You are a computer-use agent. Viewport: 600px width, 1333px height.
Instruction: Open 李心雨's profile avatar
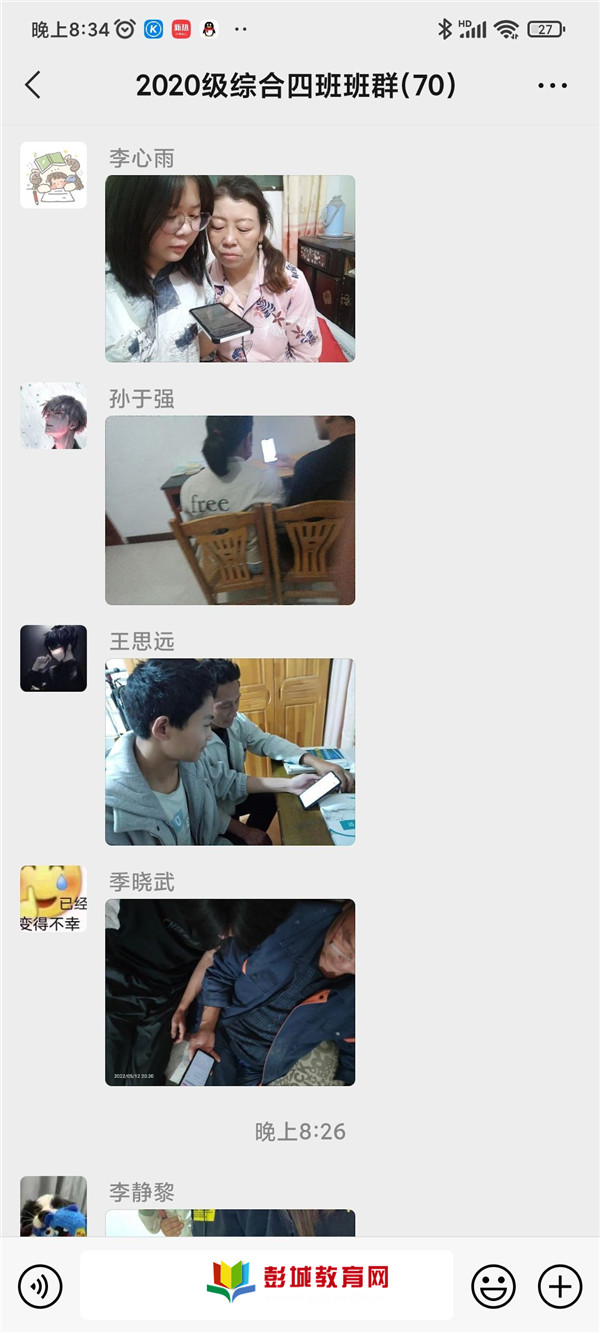click(x=53, y=175)
